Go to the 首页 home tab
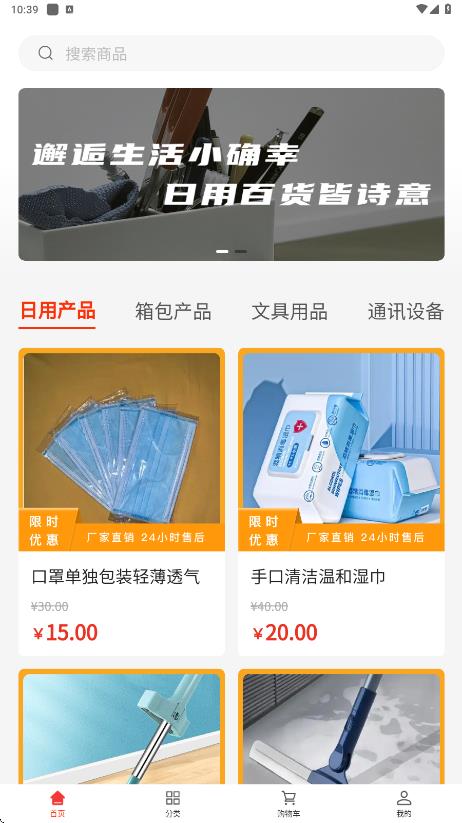Viewport: 462px width, 823px height. click(58, 804)
